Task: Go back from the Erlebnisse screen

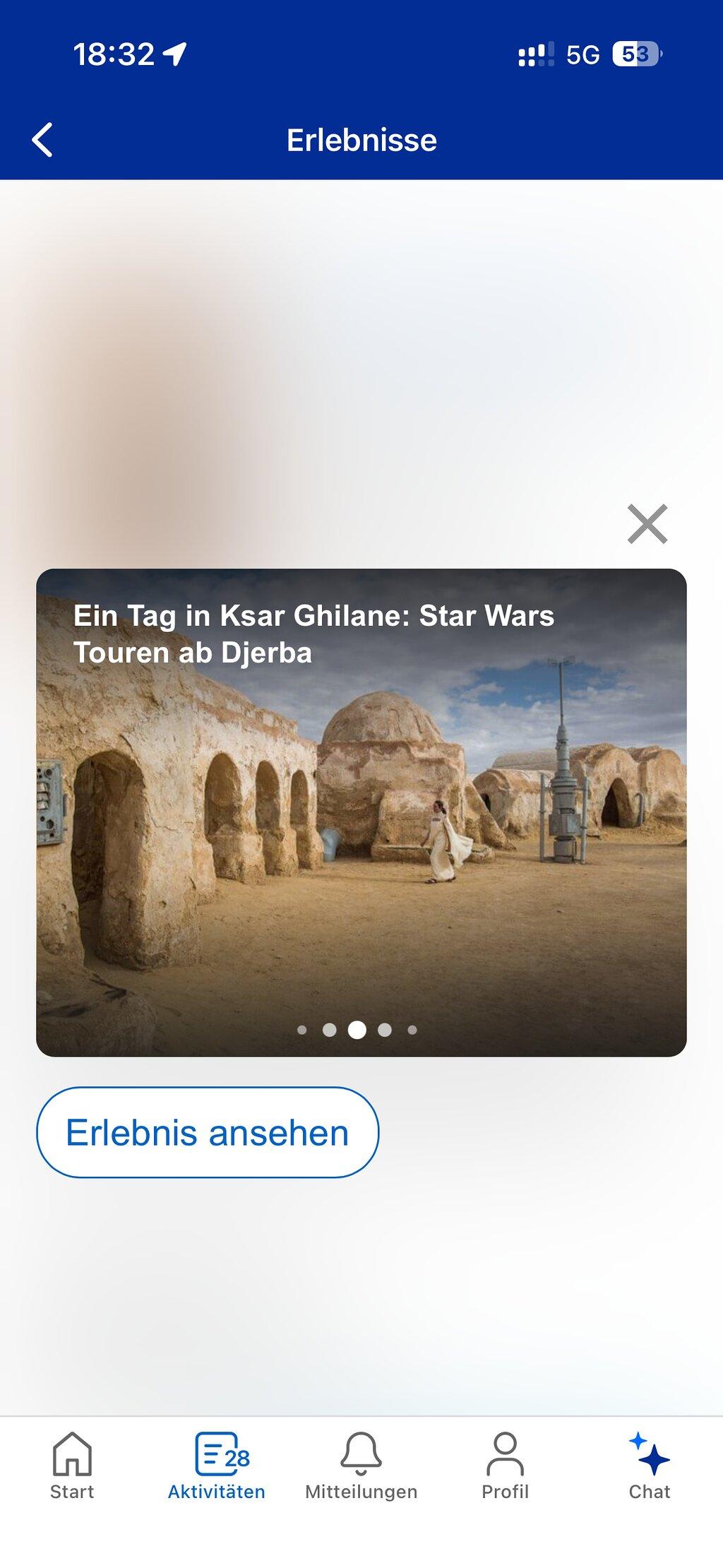Action: (42, 140)
